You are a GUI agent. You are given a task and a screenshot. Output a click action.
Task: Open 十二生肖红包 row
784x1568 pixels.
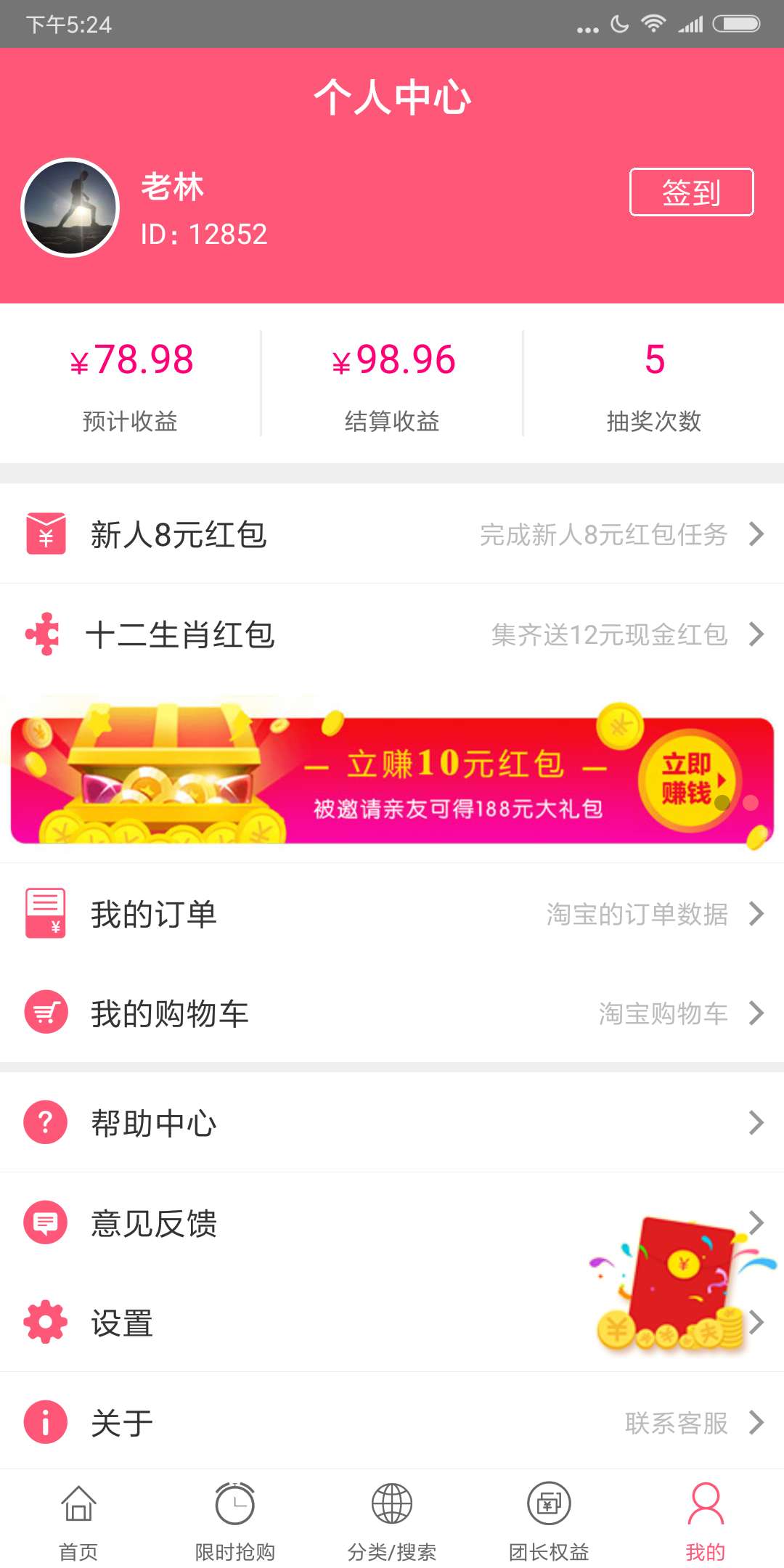392,635
